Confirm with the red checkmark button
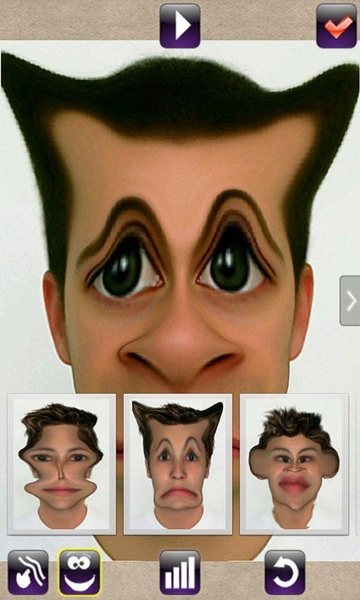Image resolution: width=360 pixels, height=600 pixels. click(x=336, y=26)
